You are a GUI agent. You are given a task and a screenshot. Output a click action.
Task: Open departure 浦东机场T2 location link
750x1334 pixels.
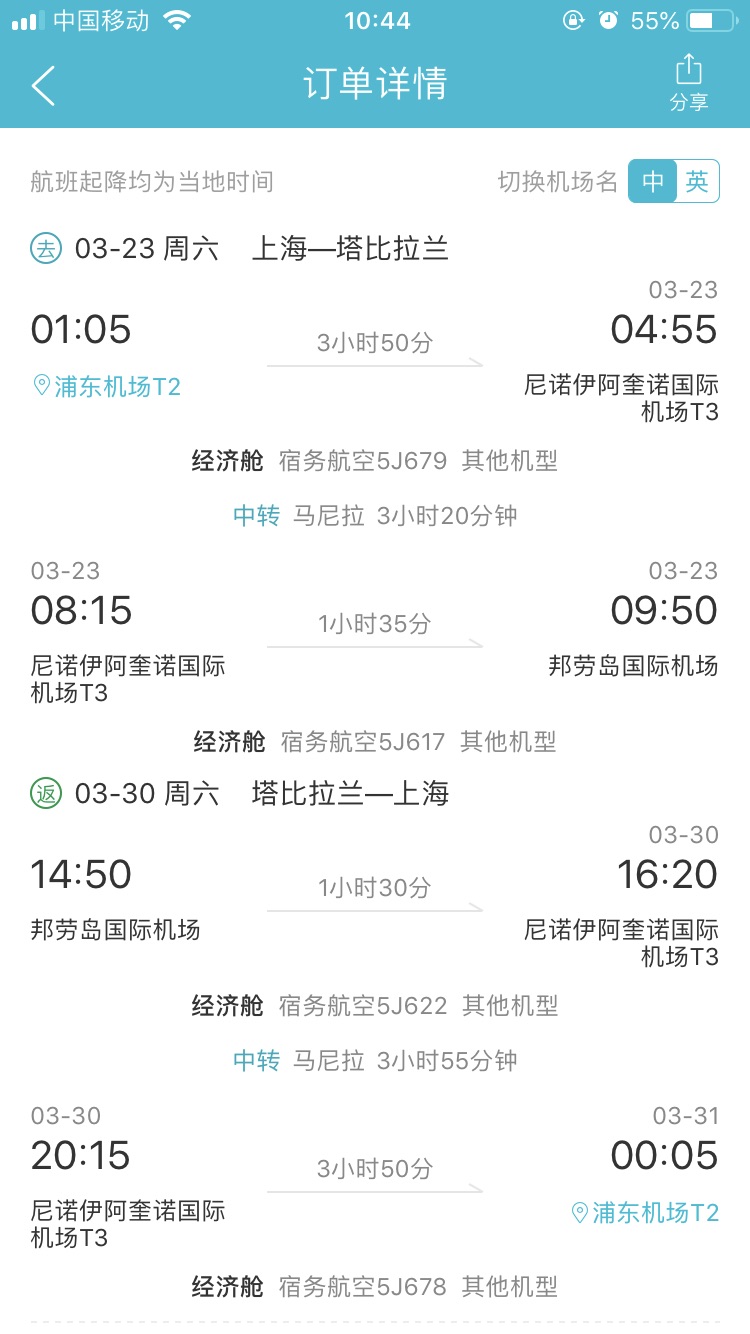(107, 386)
